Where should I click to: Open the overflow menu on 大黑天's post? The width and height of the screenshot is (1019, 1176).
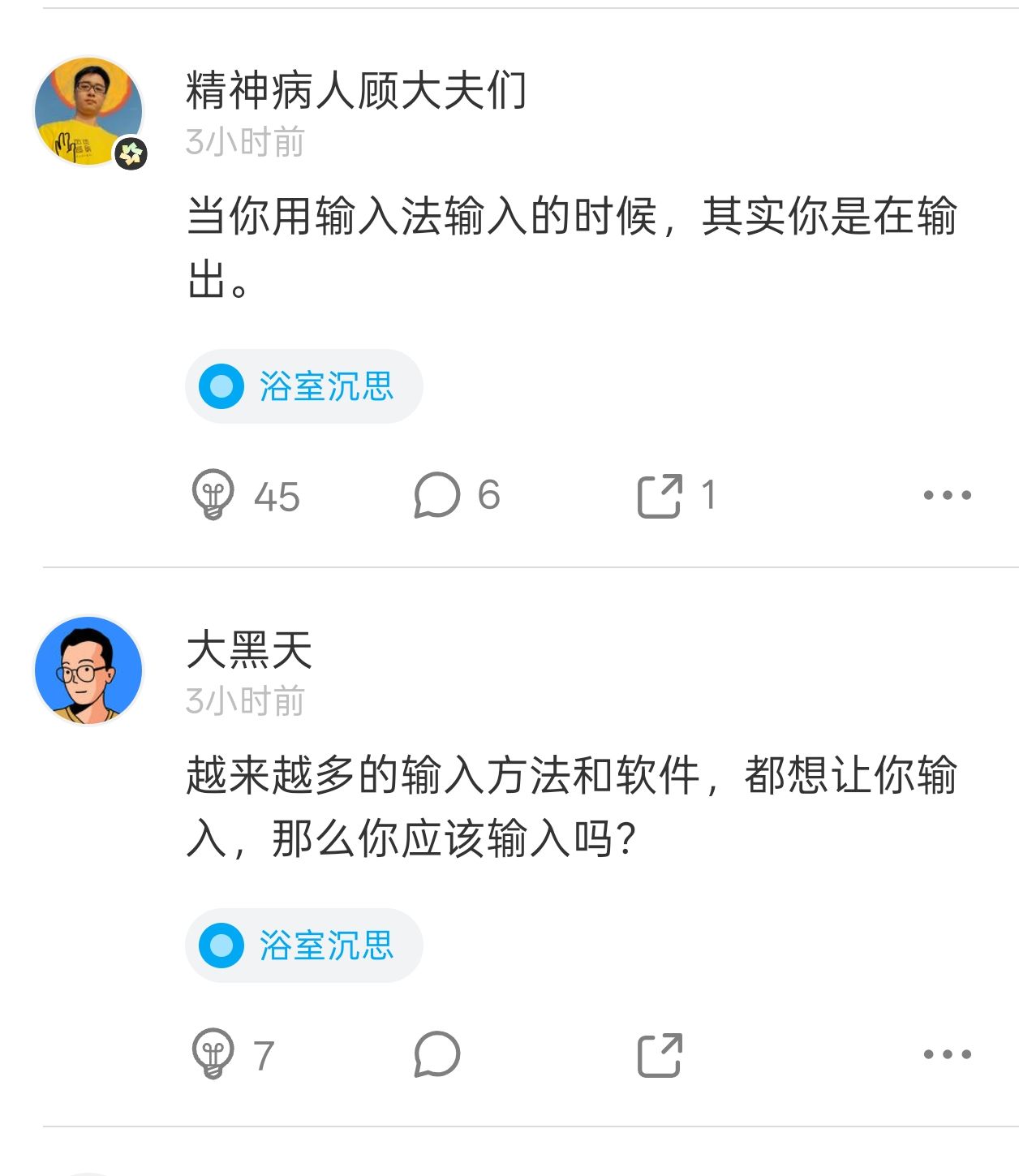pyautogui.click(x=947, y=1053)
